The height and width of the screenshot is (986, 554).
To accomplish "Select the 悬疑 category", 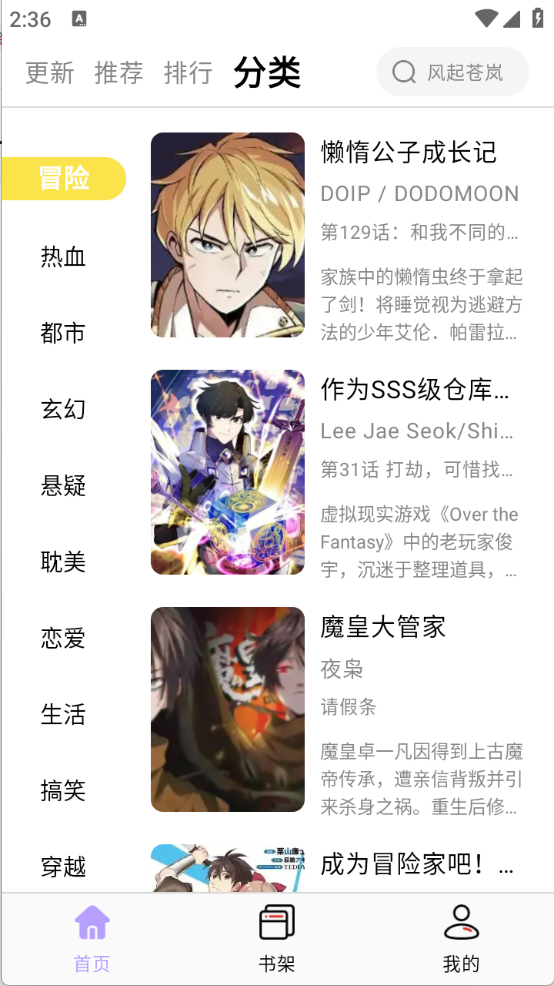I will [63, 485].
